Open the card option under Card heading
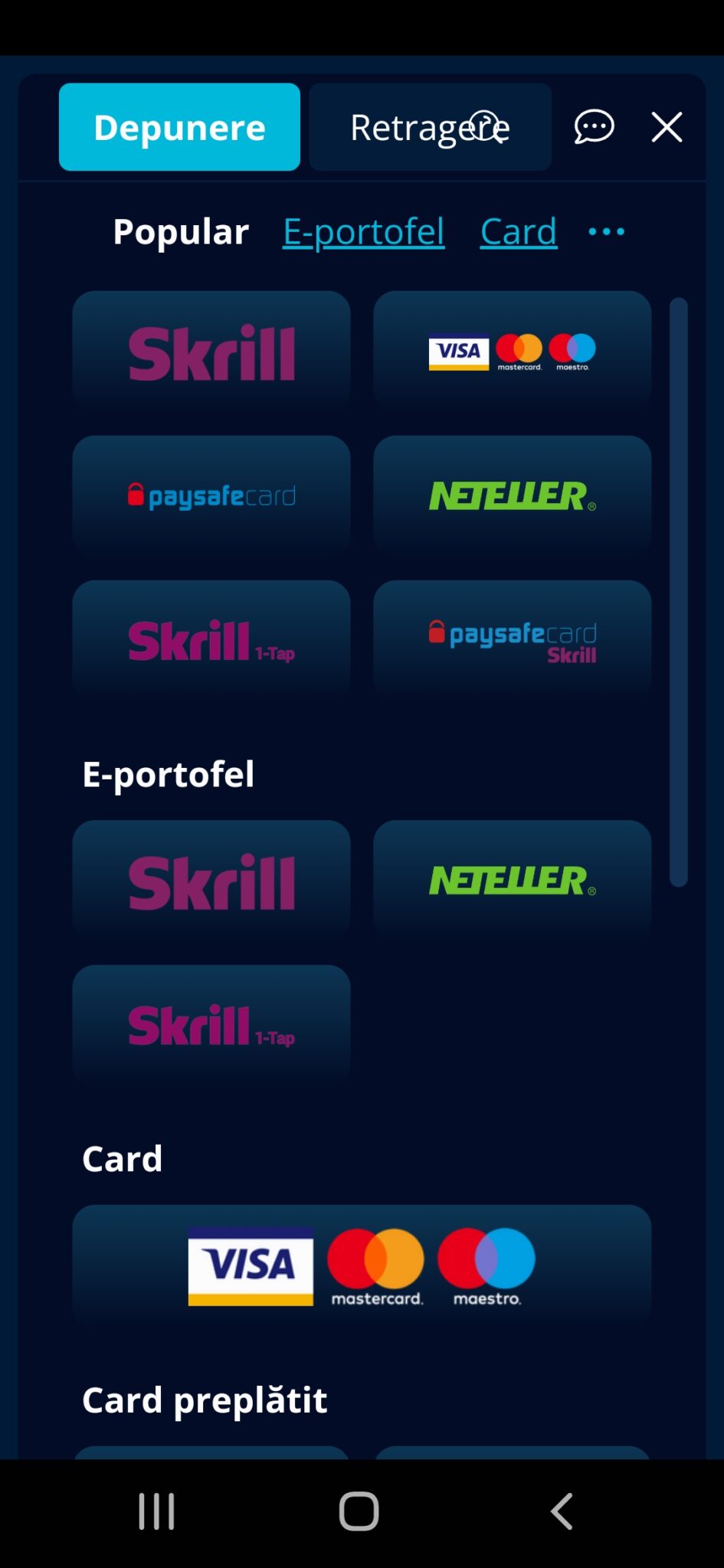 (362, 1266)
